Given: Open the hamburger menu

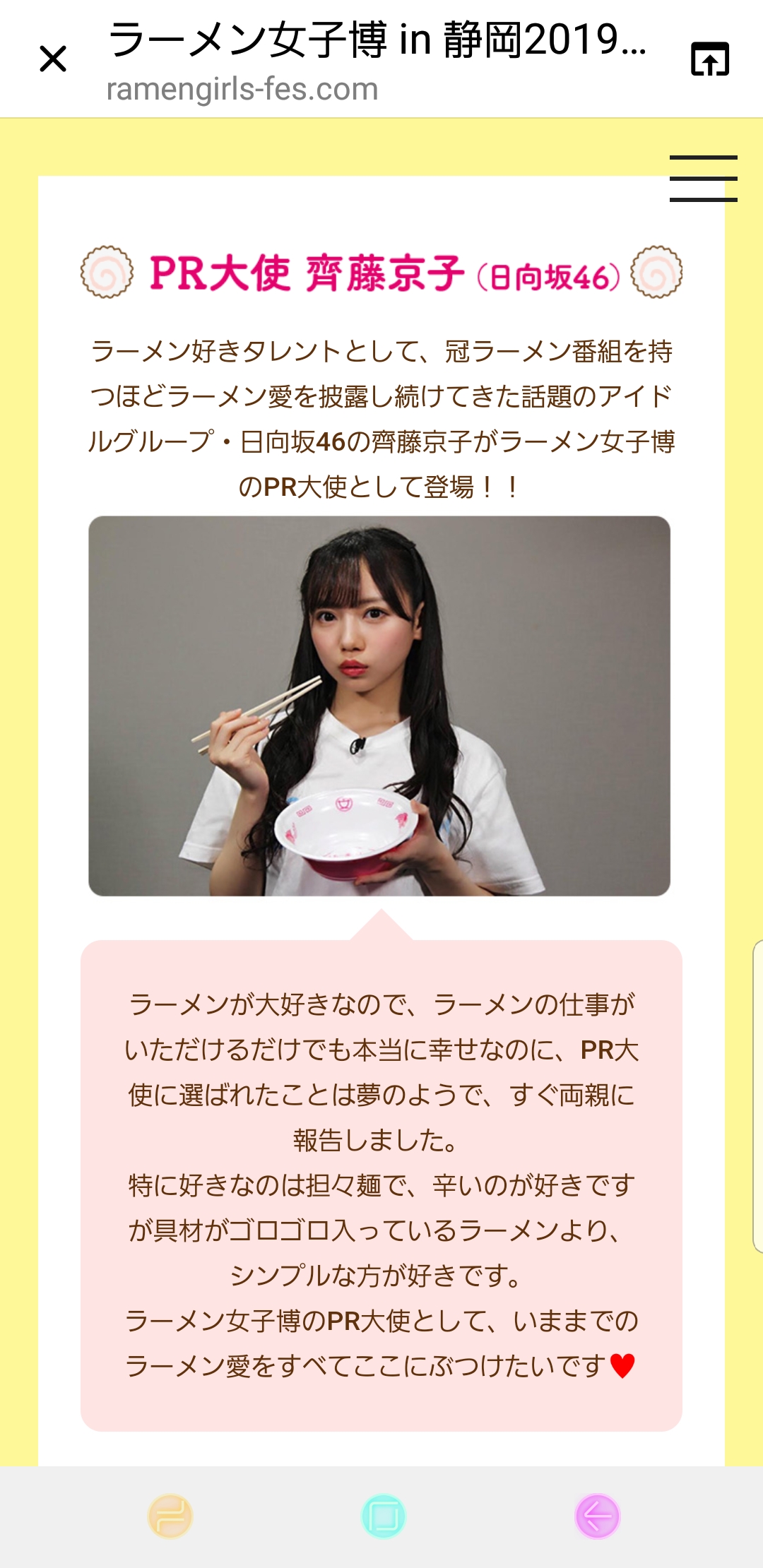Looking at the screenshot, I should pyautogui.click(x=703, y=179).
